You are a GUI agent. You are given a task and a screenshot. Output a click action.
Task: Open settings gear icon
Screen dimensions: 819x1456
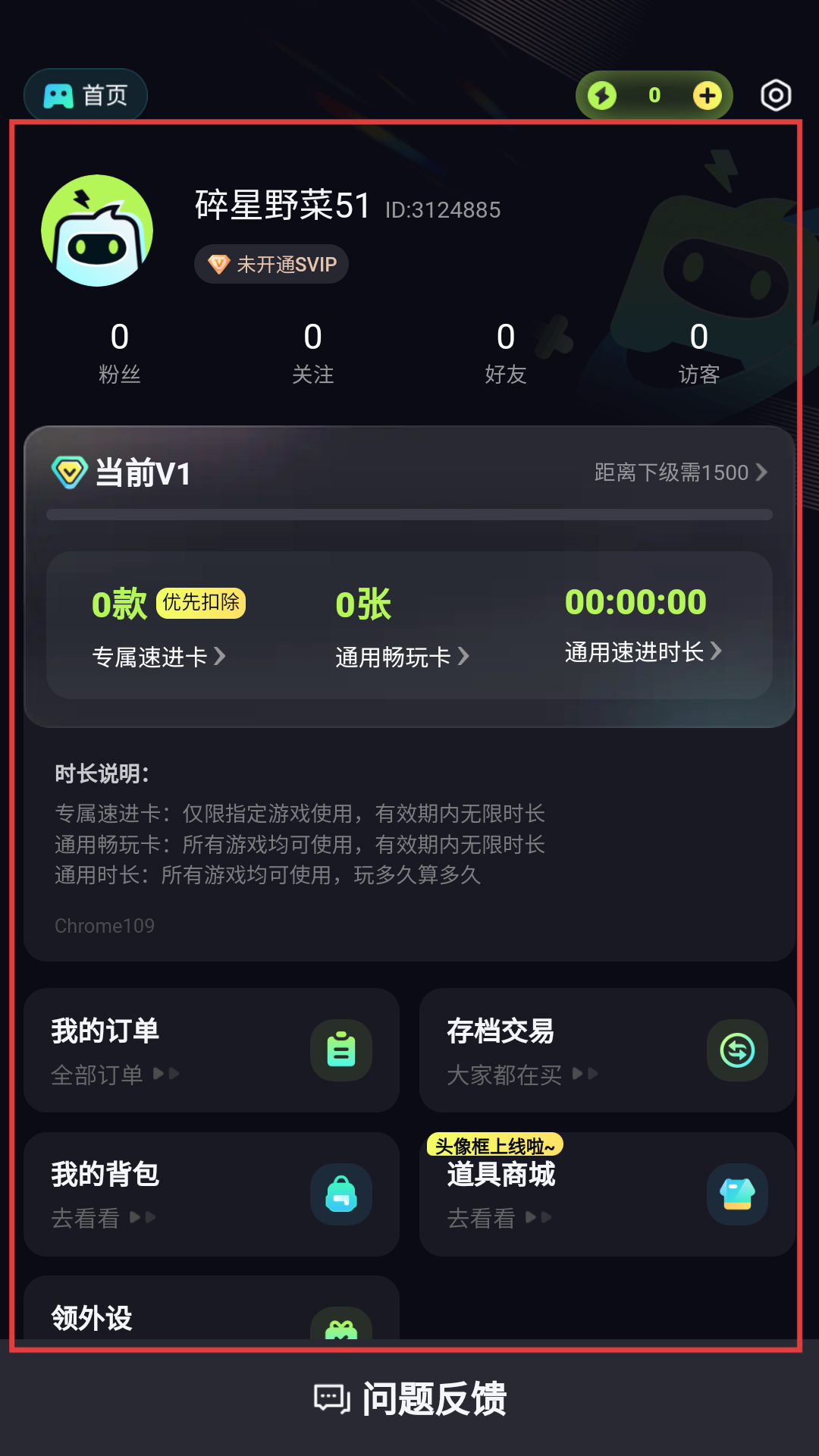tap(775, 96)
